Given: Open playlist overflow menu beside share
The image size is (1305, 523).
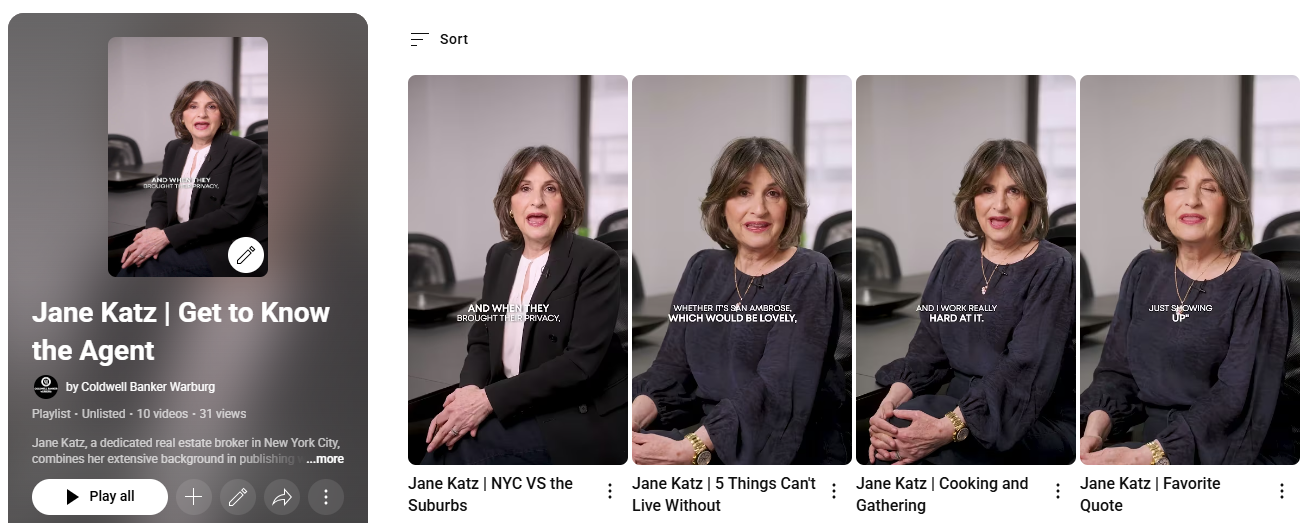Looking at the screenshot, I should (326, 496).
